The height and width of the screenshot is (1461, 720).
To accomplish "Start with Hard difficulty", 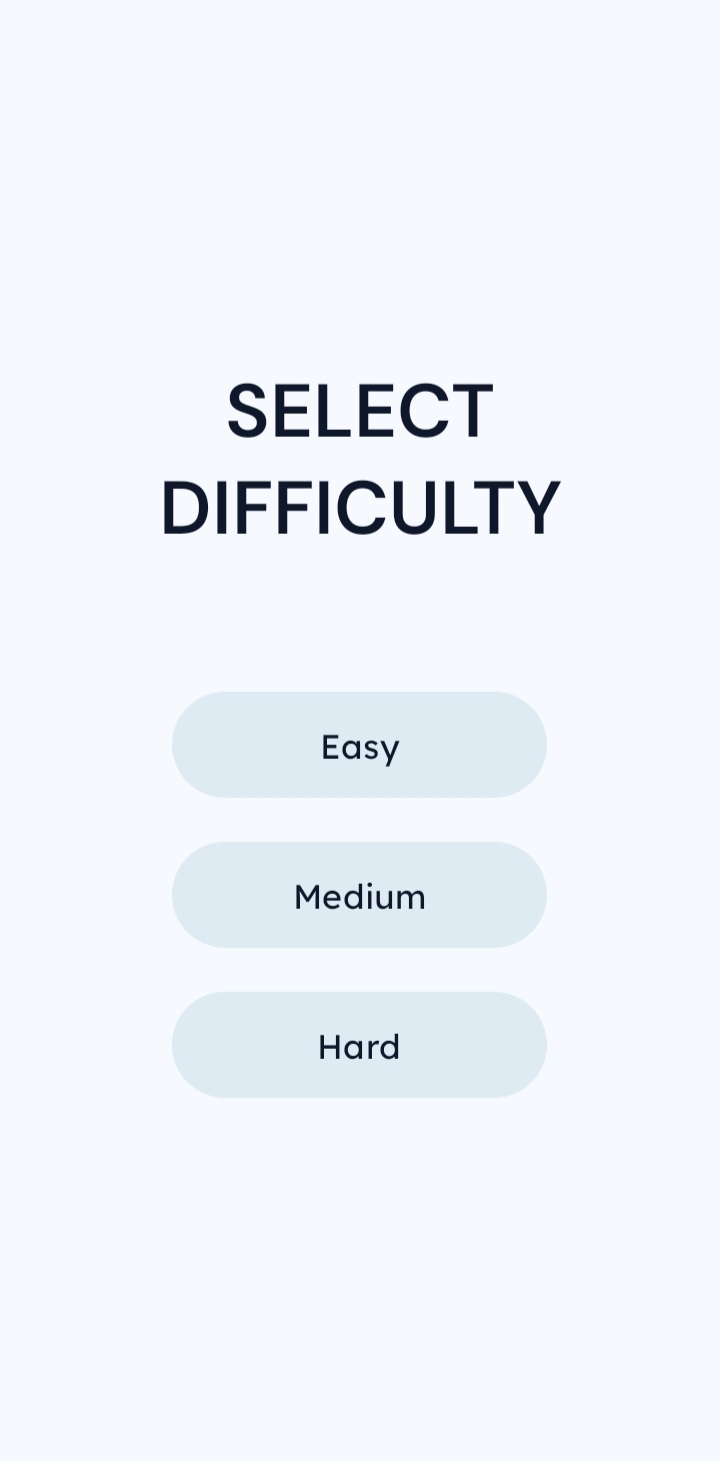I will coord(359,1045).
